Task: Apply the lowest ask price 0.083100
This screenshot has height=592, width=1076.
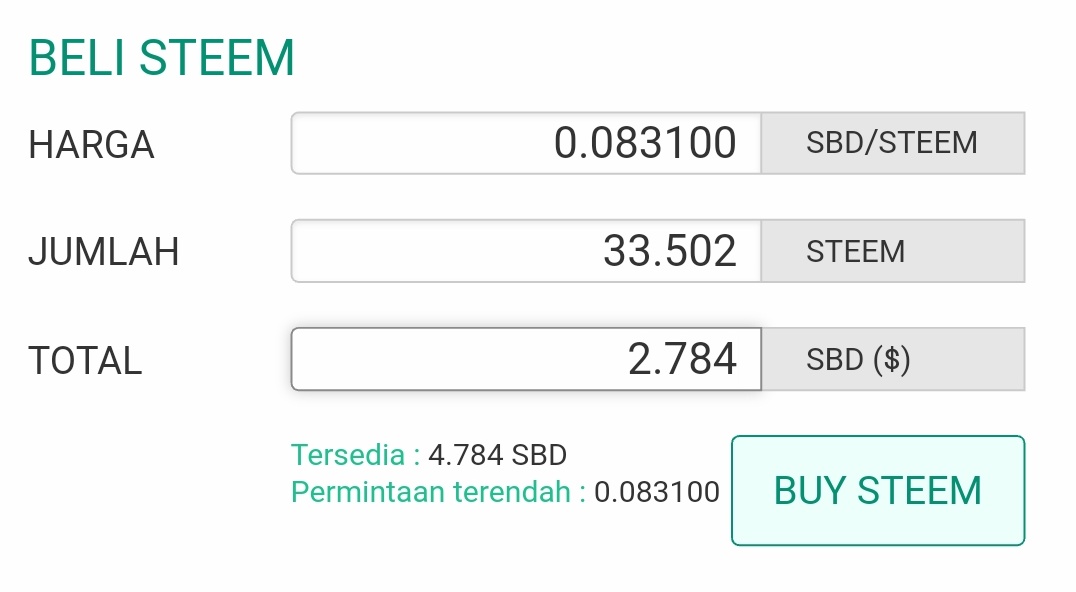Action: click(656, 492)
